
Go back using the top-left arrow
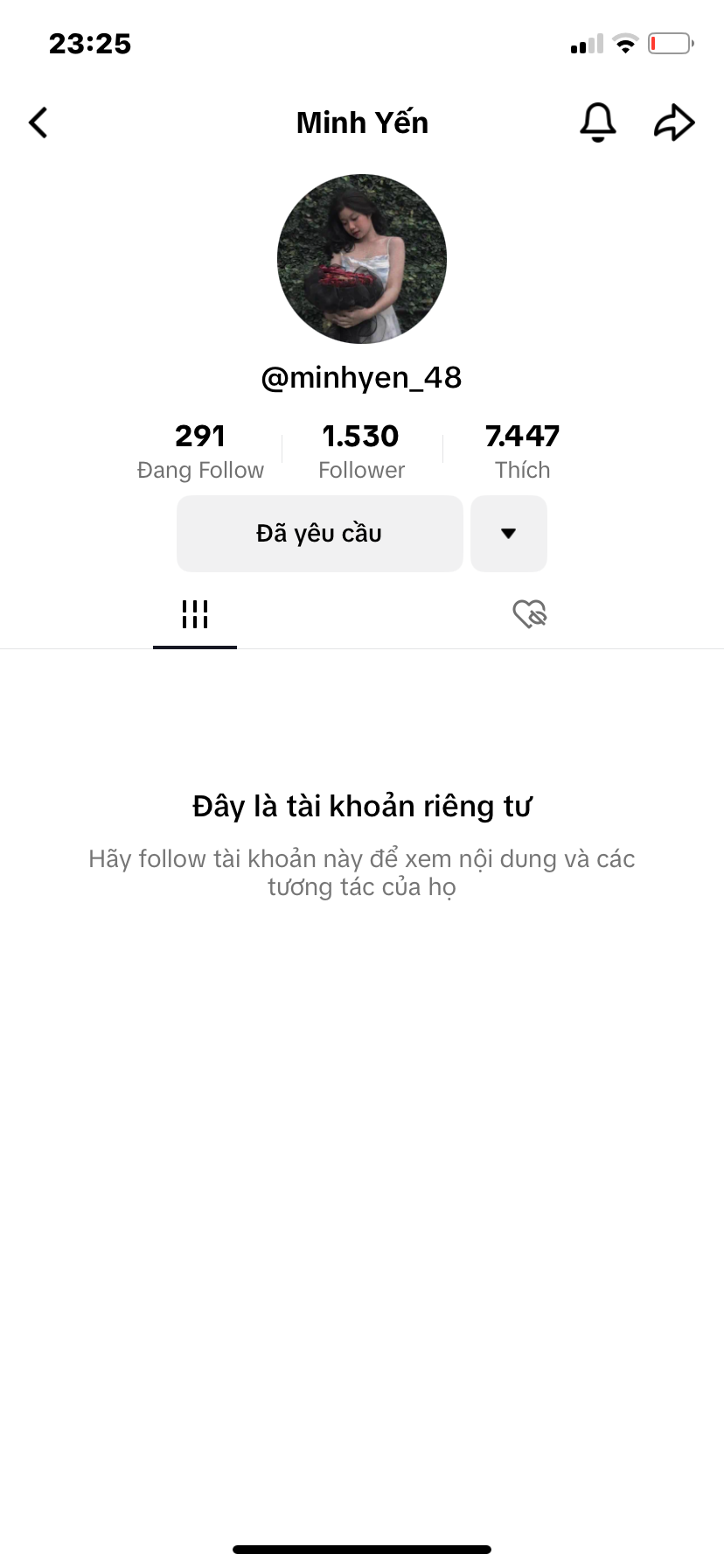tap(38, 122)
